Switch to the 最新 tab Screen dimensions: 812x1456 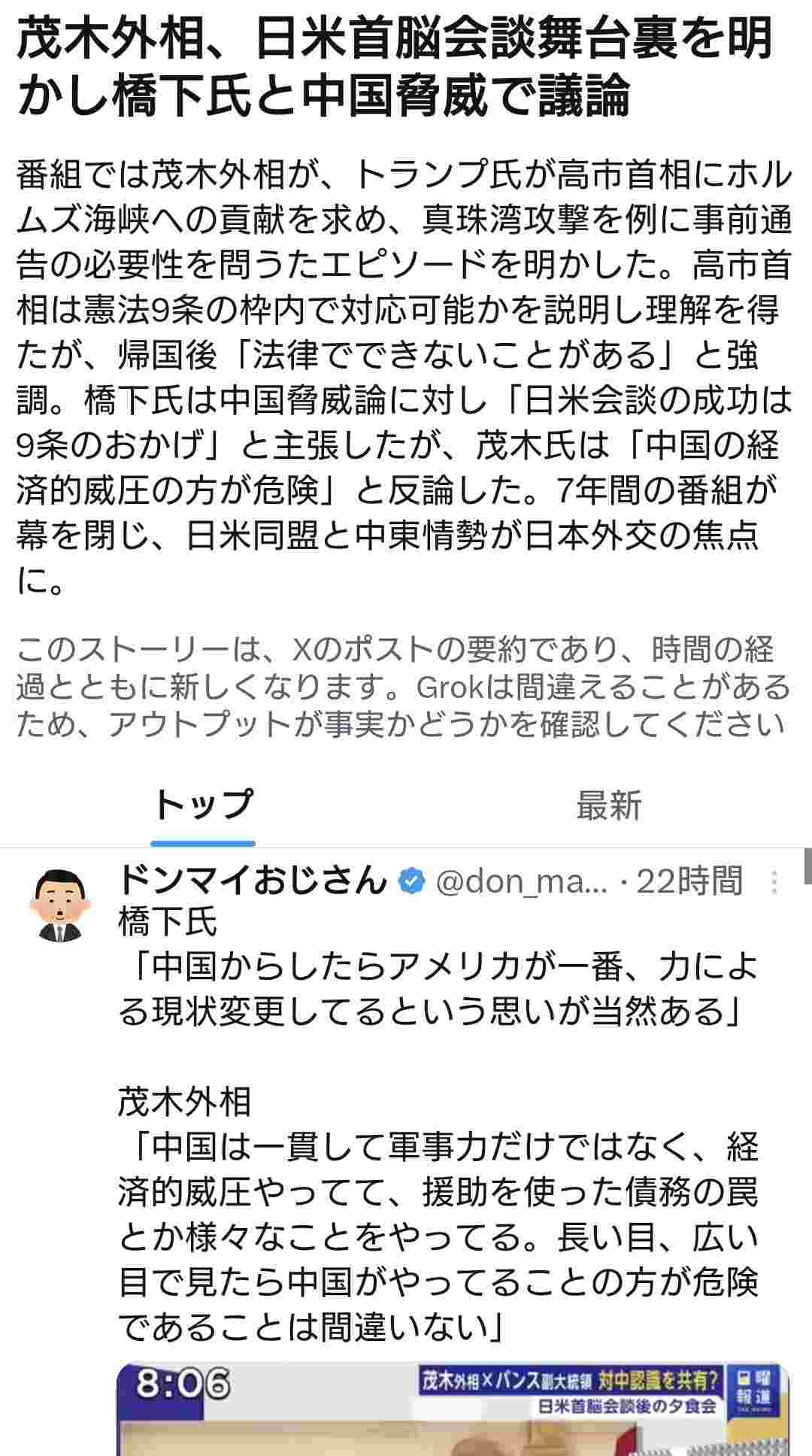click(x=608, y=805)
